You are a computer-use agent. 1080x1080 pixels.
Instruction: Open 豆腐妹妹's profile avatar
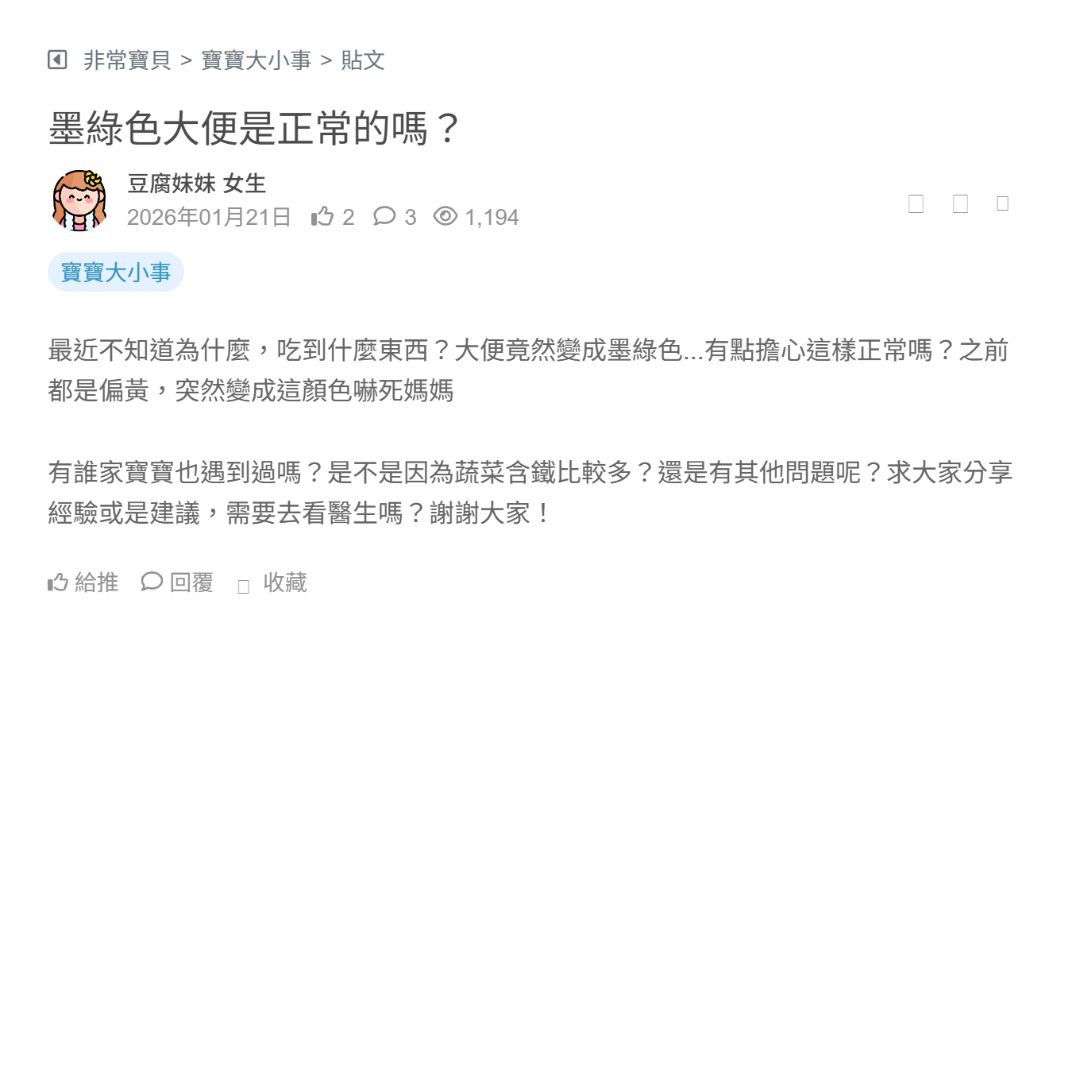click(x=79, y=200)
